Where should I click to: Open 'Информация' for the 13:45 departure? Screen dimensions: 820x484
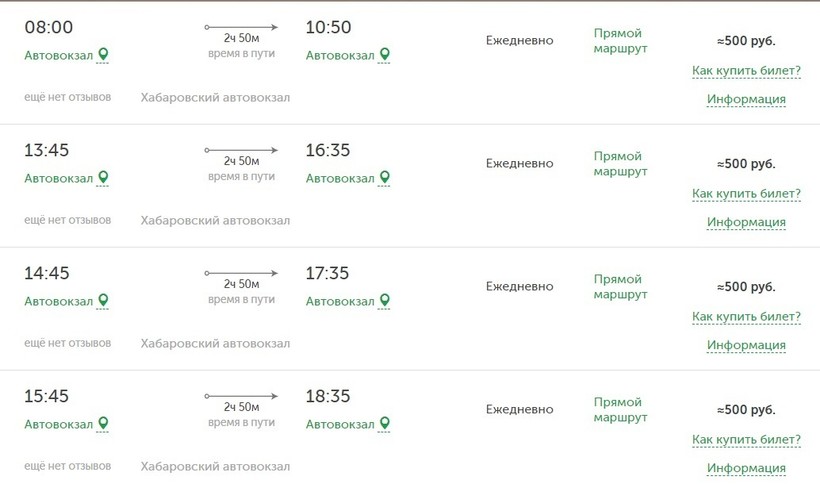click(746, 222)
